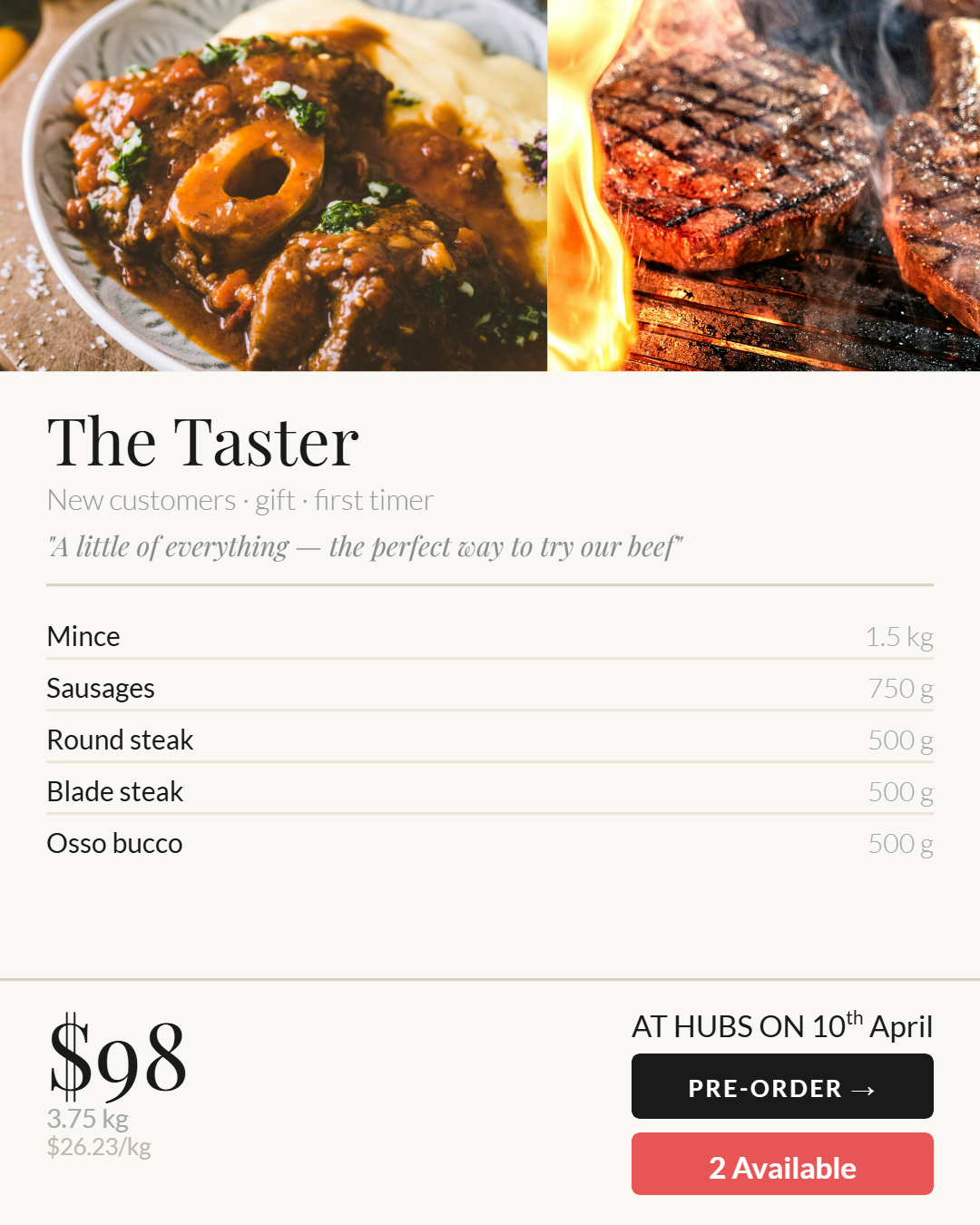Select the Round steak line item
Image resolution: width=980 pixels, height=1225 pixels.
(x=120, y=740)
